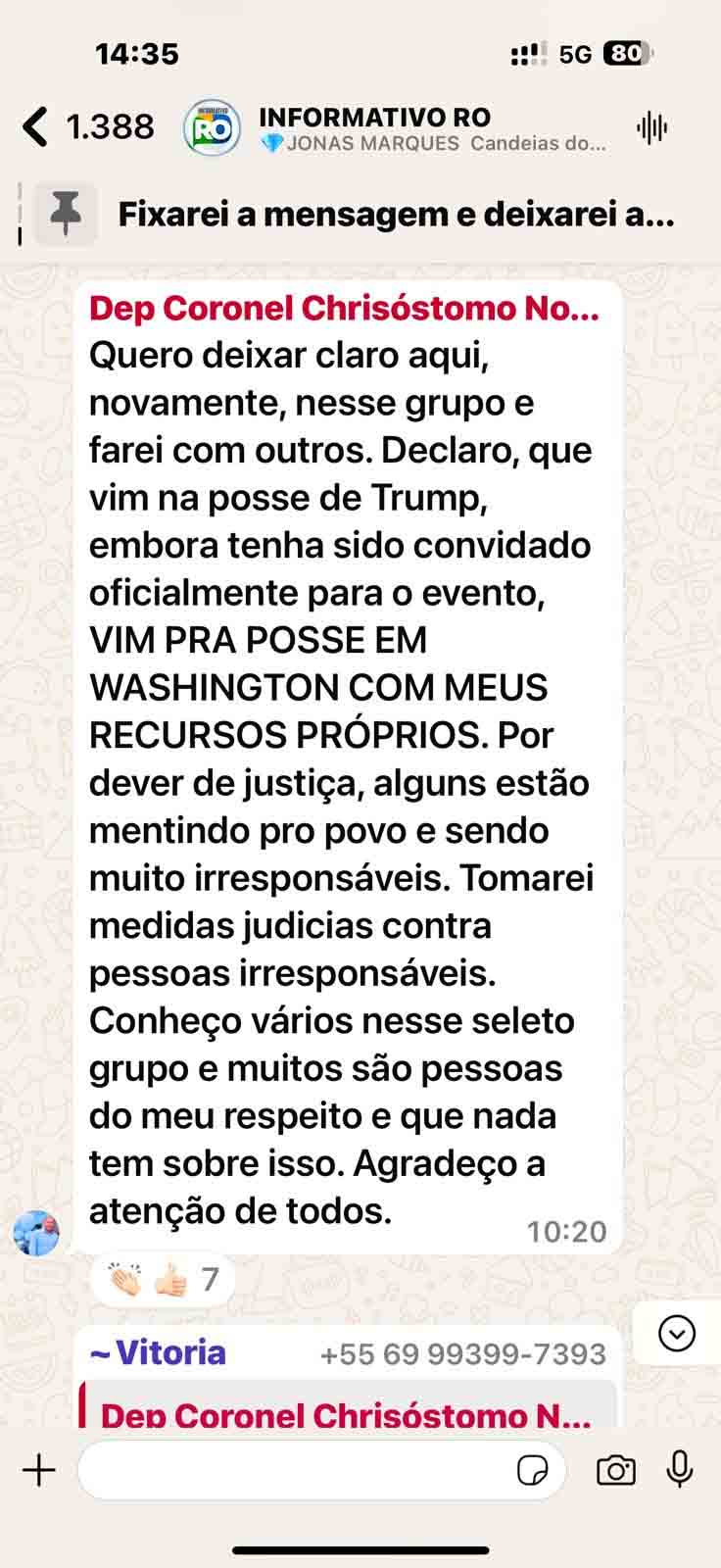Open the camera to take a photo
Screen dimensions: 721x1568
point(615,1470)
